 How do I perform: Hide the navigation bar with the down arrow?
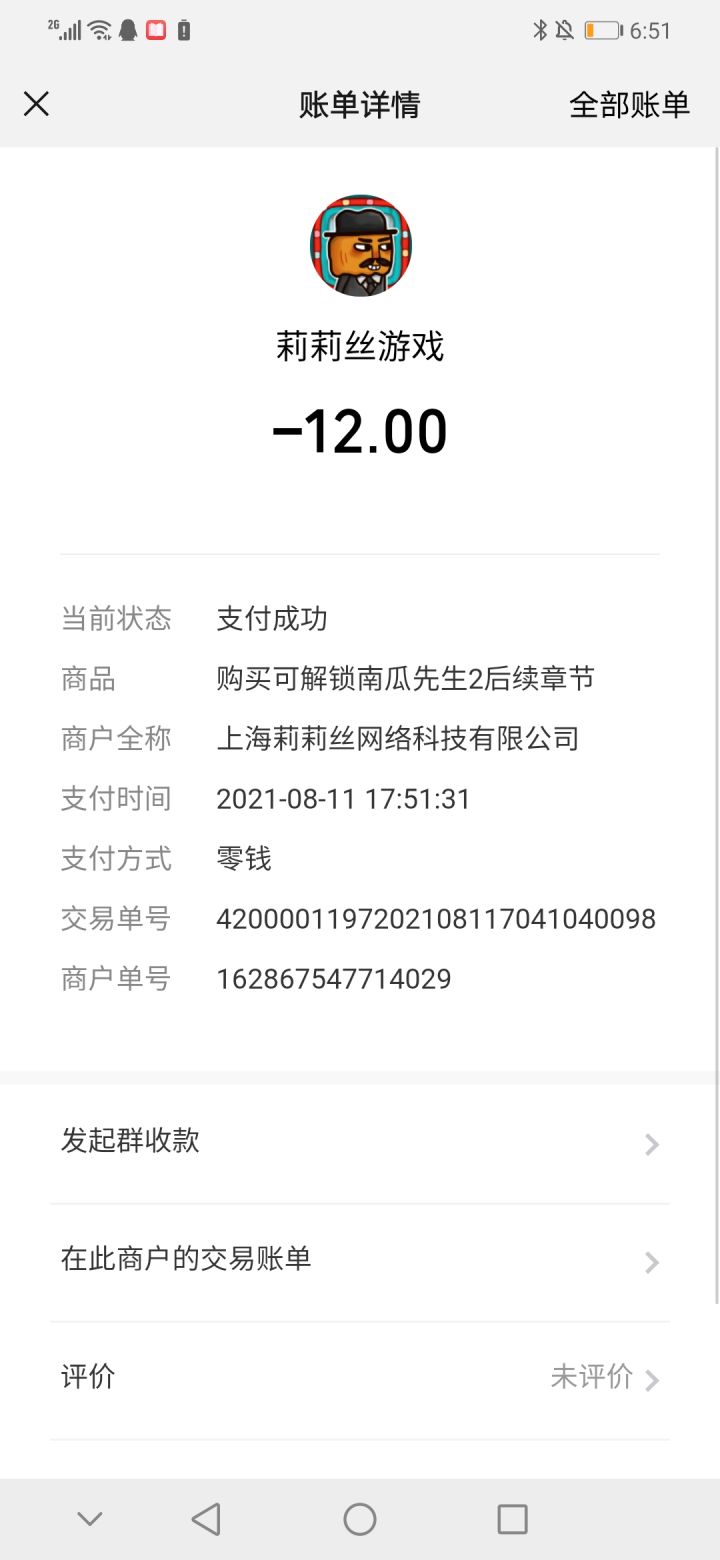(x=90, y=1519)
